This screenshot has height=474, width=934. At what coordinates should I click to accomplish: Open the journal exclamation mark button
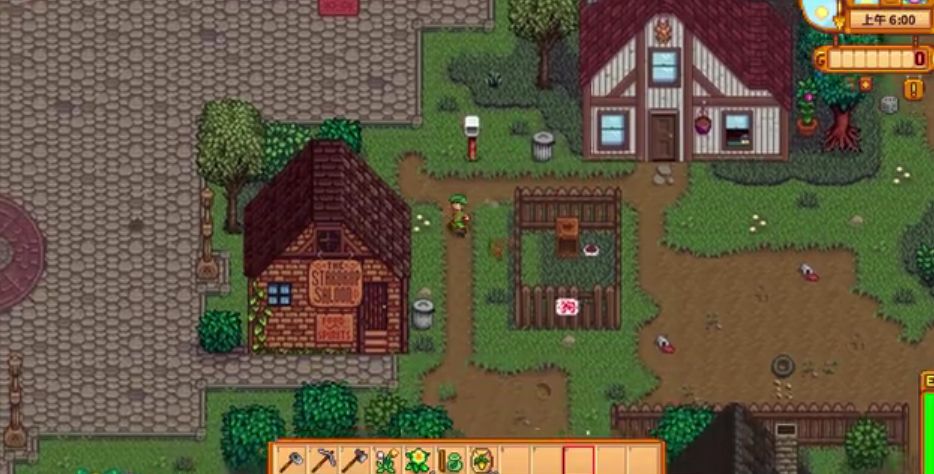913,89
